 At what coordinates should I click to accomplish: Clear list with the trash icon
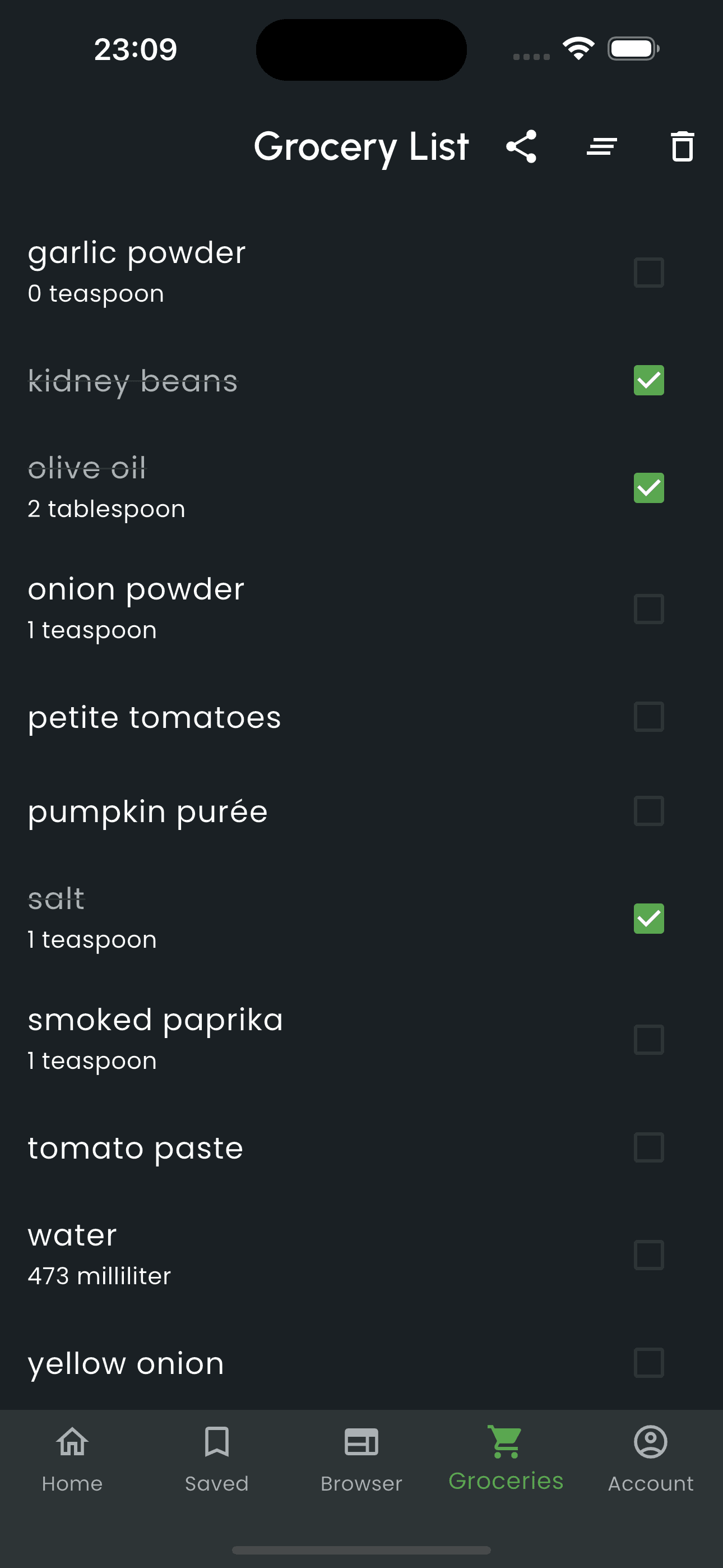[x=681, y=146]
